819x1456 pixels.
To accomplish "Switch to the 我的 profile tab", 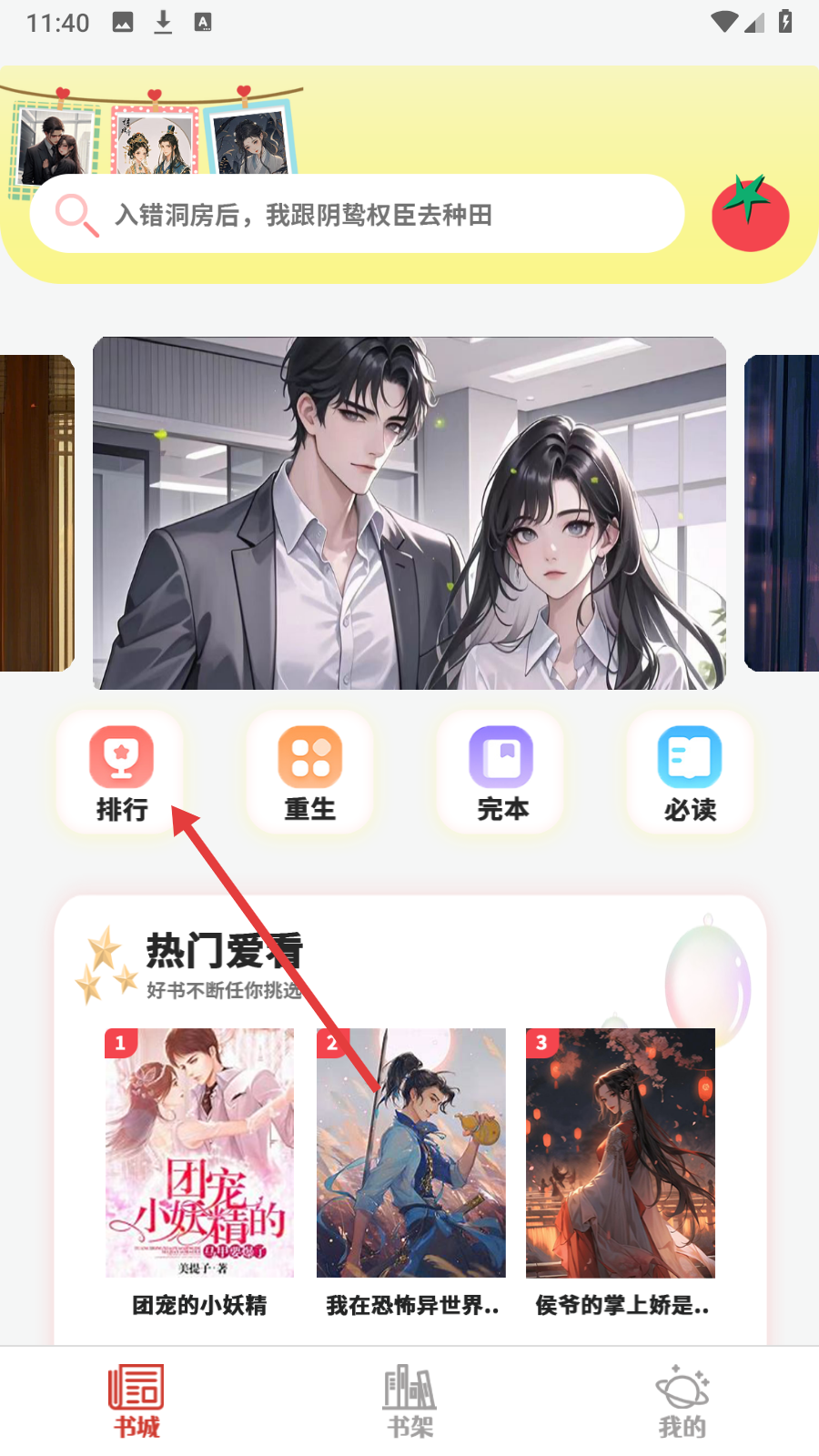I will pyautogui.click(x=682, y=1401).
